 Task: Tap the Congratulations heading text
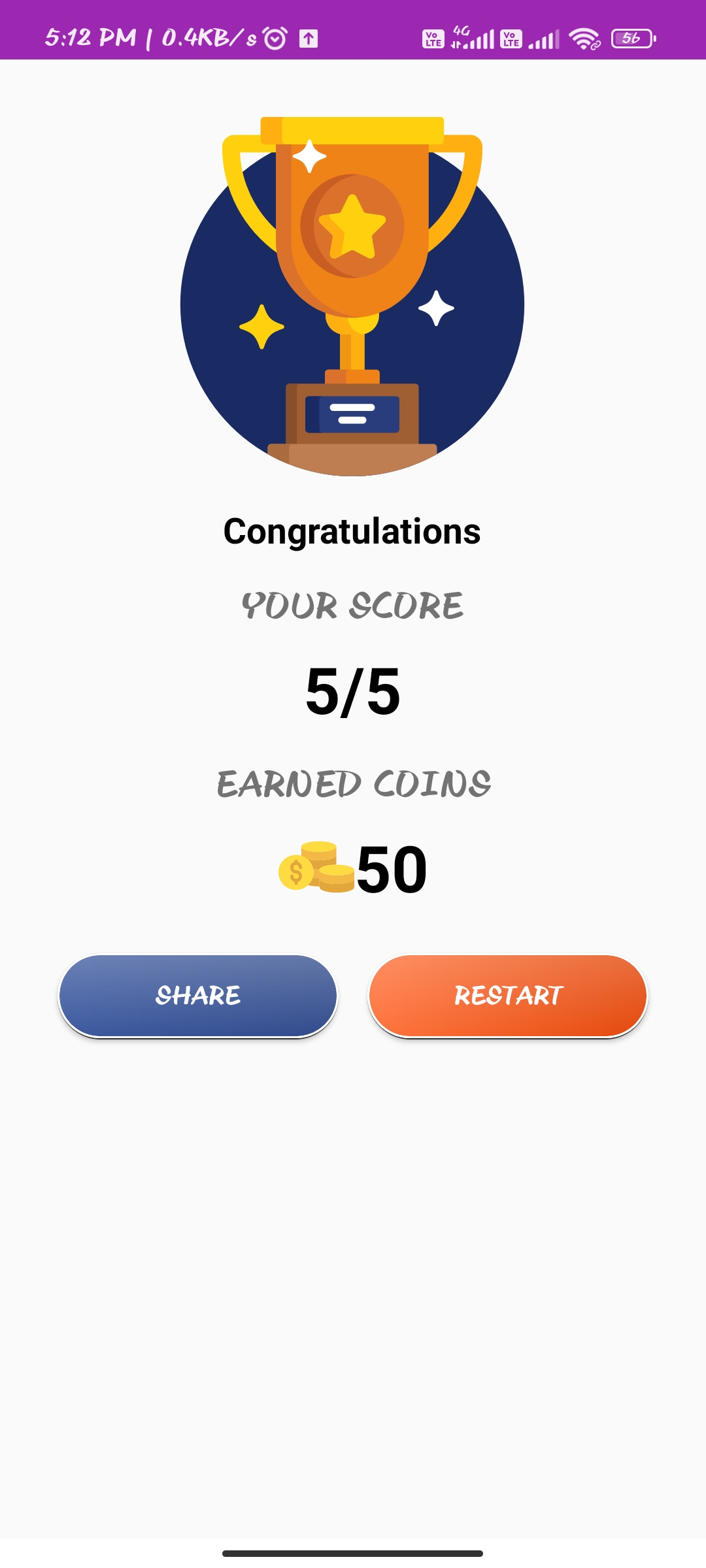[351, 531]
